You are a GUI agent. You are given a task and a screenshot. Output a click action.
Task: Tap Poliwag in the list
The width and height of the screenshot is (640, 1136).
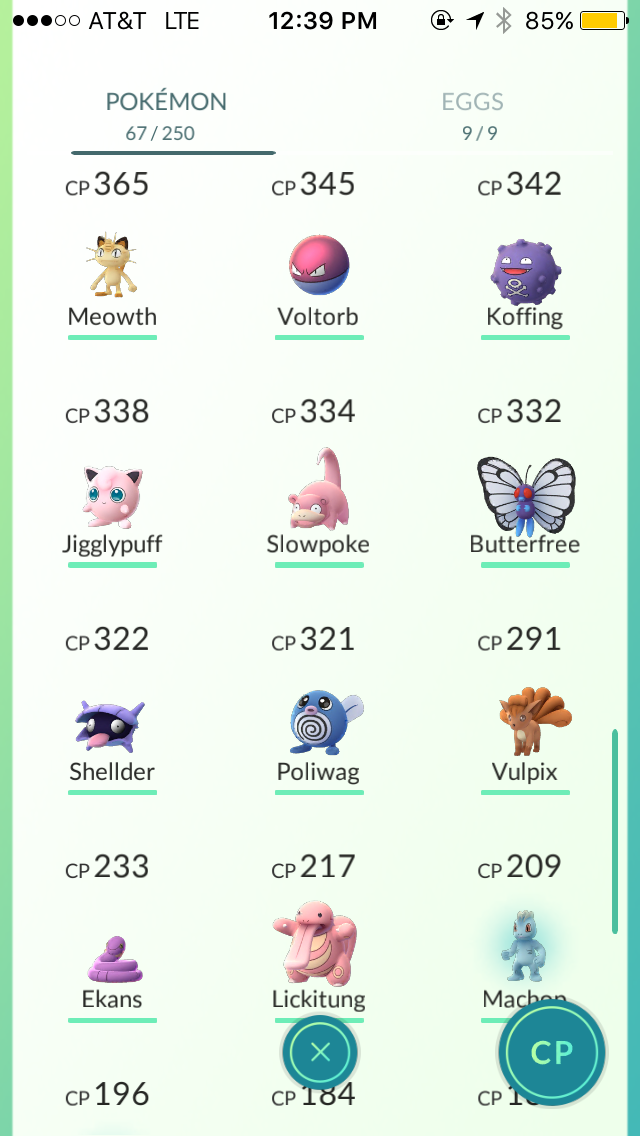pos(318,724)
